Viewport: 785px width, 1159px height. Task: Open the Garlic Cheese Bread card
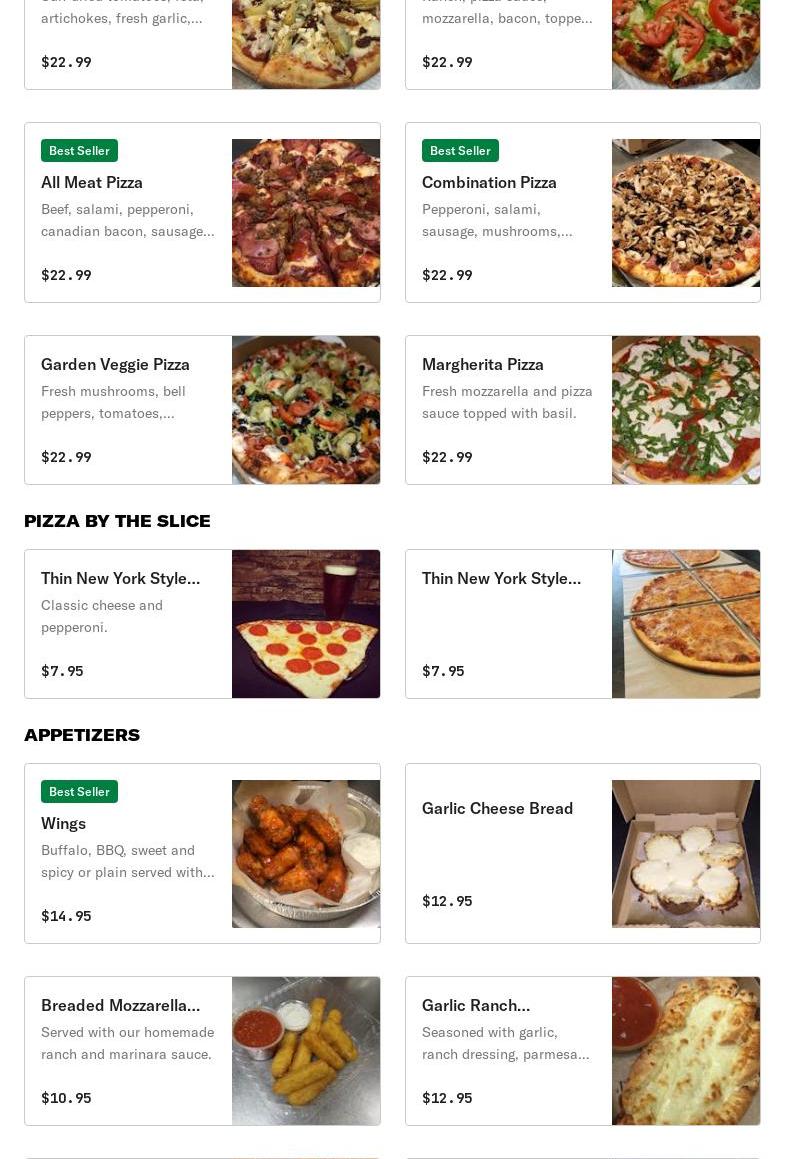582,853
